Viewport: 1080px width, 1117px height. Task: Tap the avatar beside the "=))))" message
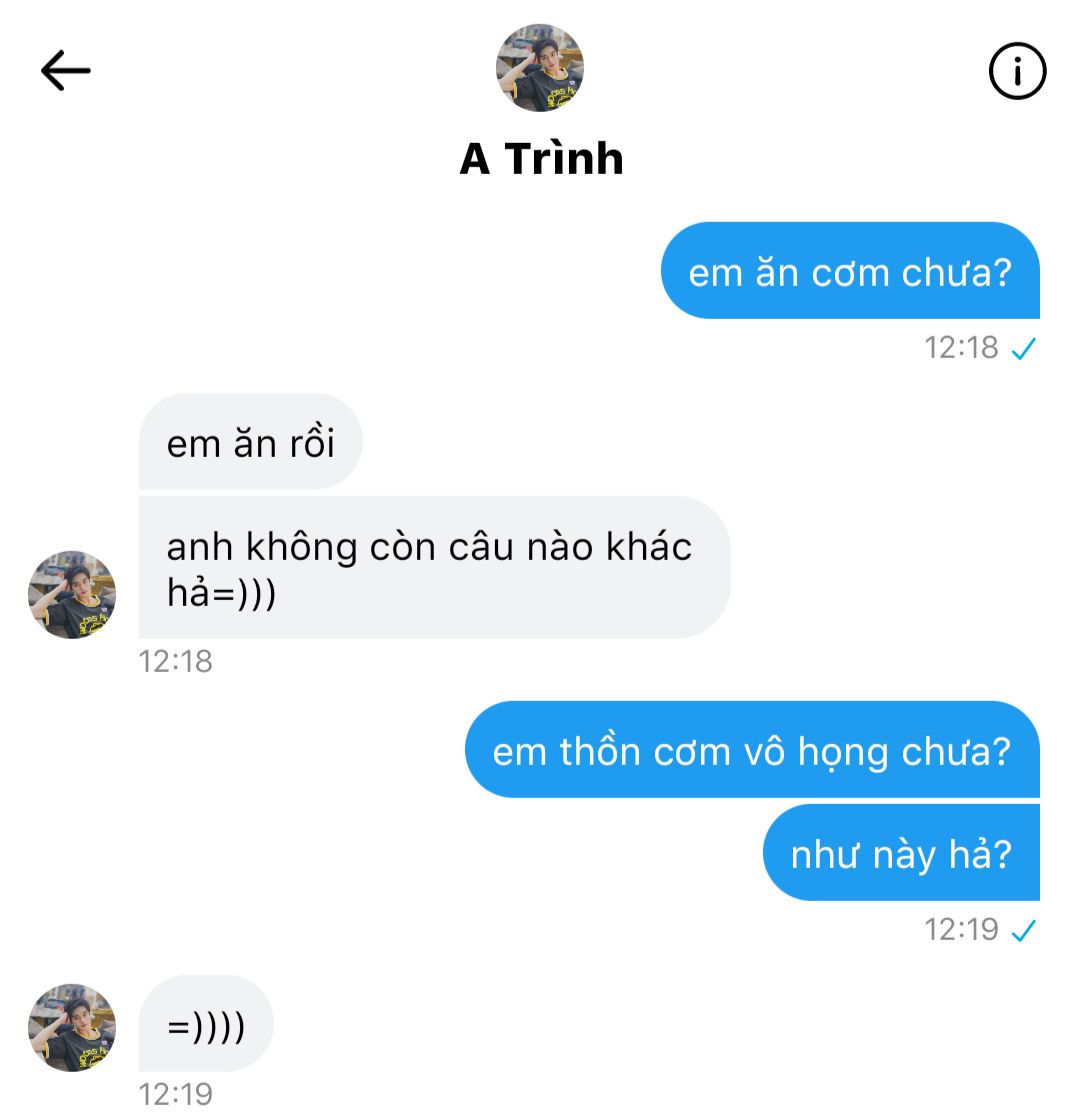72,1027
